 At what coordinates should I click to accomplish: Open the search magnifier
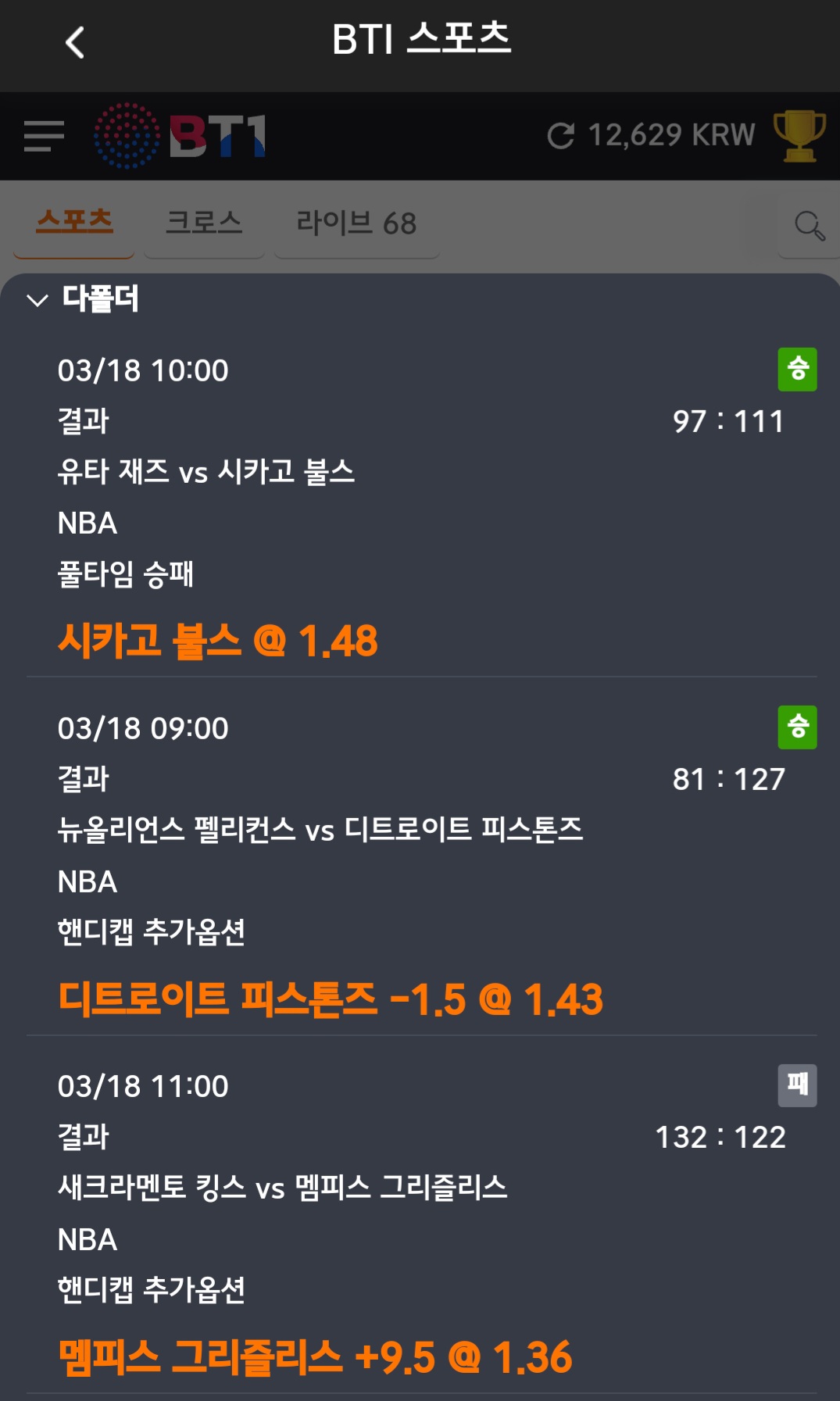(x=809, y=226)
